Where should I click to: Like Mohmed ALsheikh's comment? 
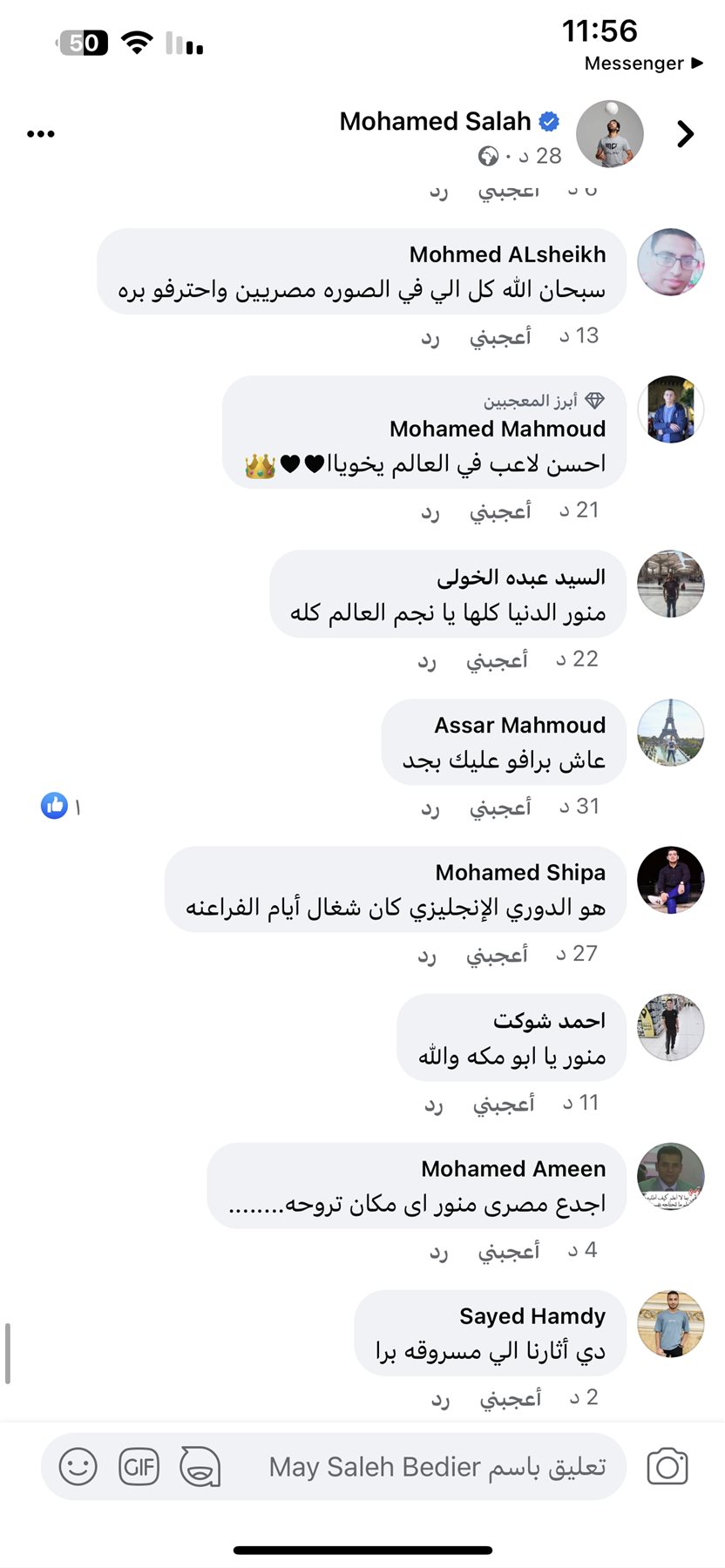point(500,337)
